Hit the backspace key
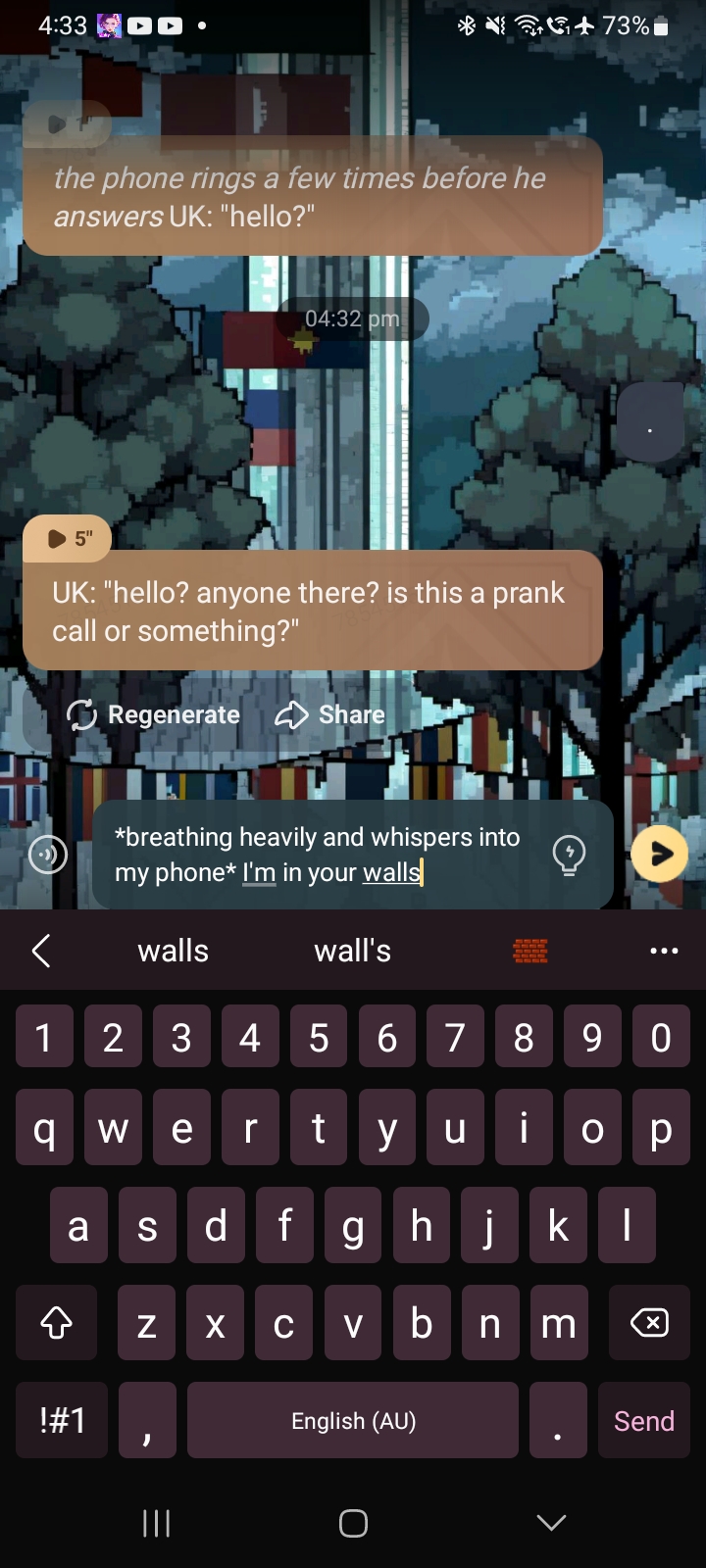This screenshot has height=1568, width=706. pyautogui.click(x=649, y=1323)
